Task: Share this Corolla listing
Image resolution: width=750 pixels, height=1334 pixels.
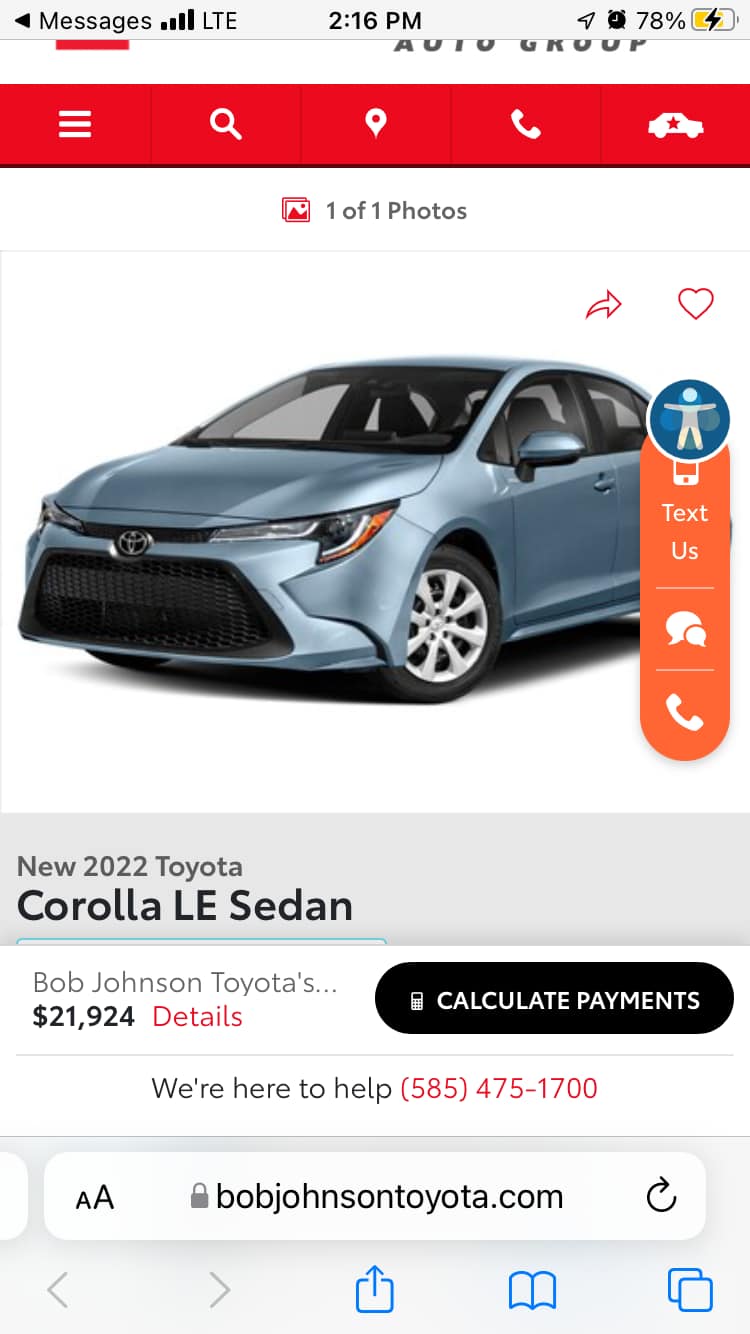Action: (604, 305)
